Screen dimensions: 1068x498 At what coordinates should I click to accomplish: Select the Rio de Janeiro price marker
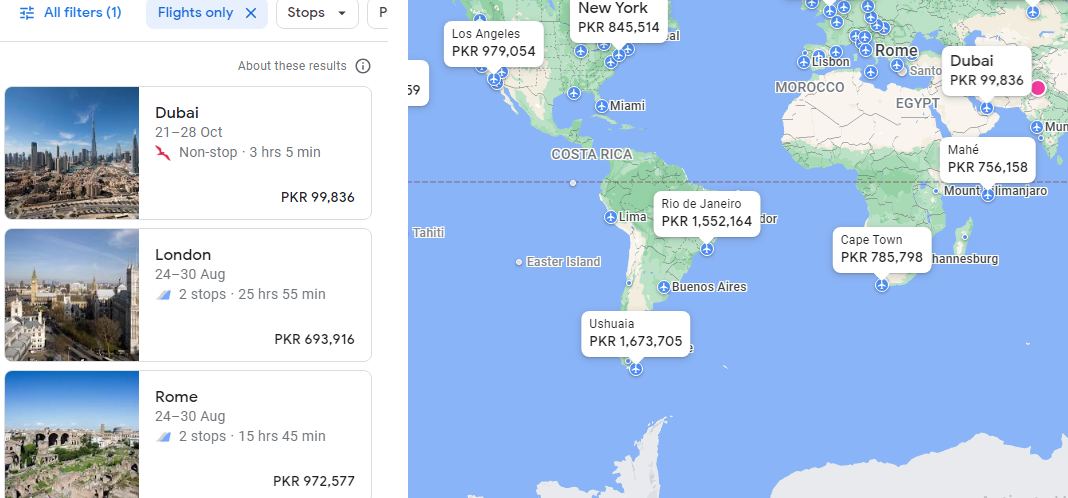coord(707,213)
